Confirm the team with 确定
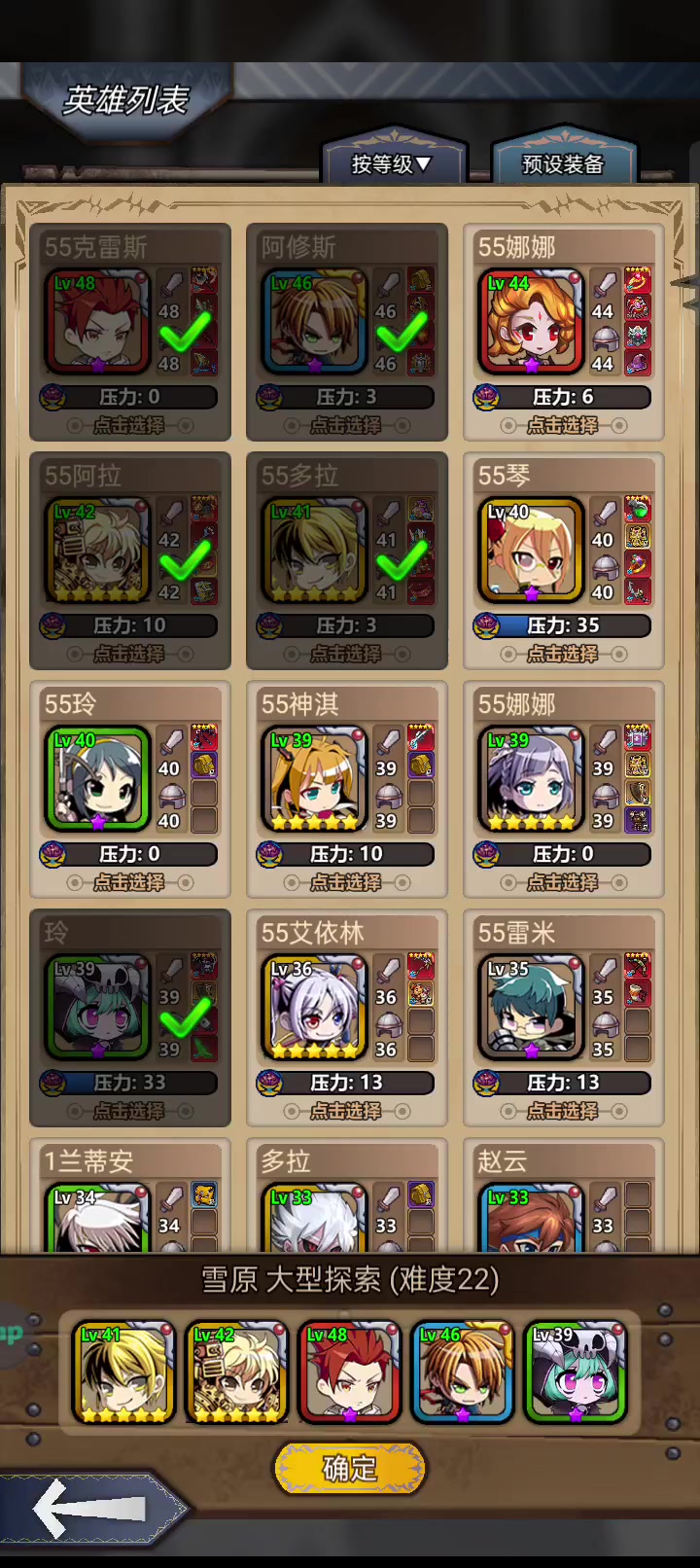The image size is (700, 1568). click(350, 1468)
